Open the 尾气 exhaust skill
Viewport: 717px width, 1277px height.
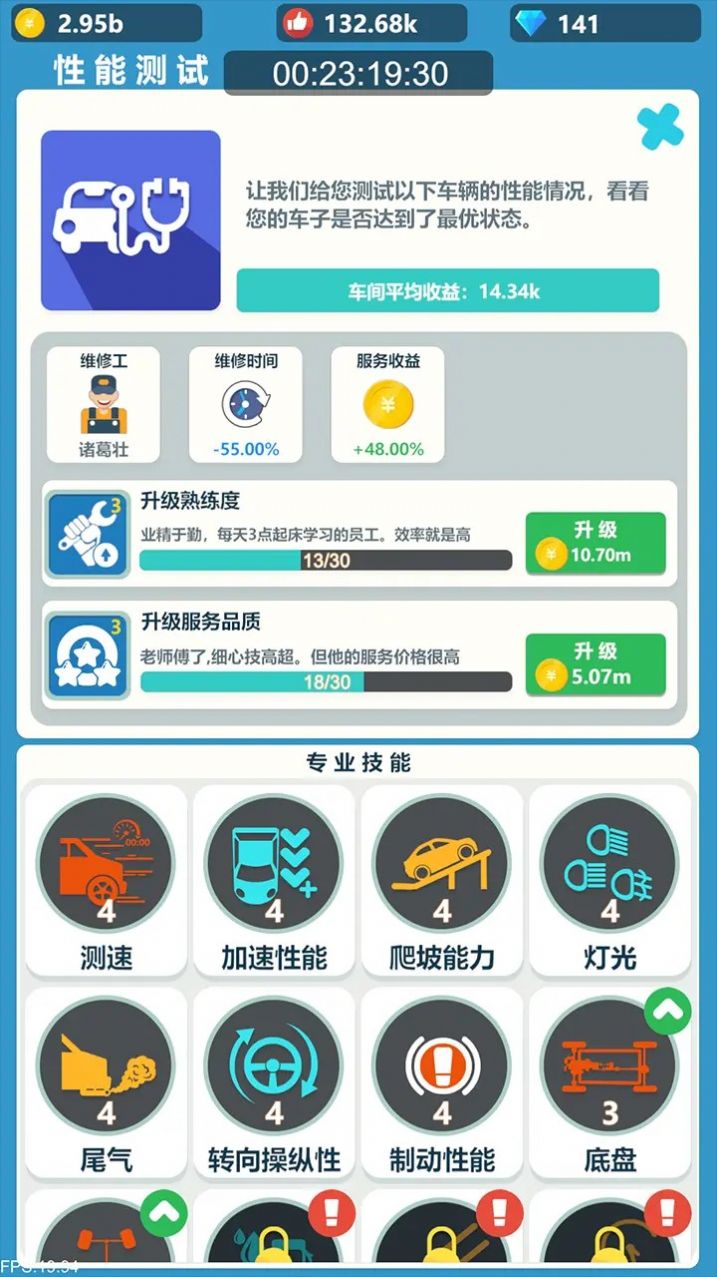tap(106, 1083)
